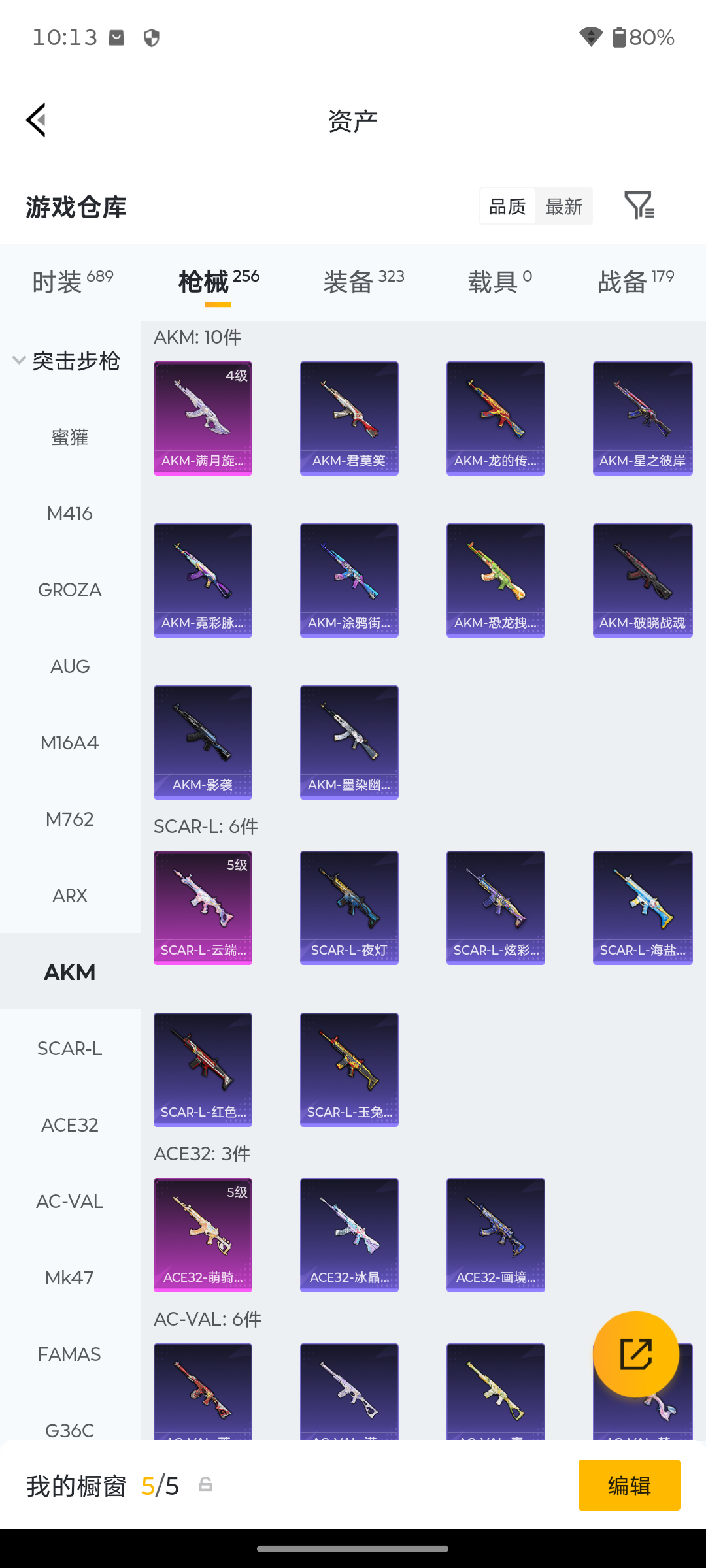Screen dimensions: 706x1568
Task: Open the AKM-破晓战魂 skin
Action: click(643, 580)
